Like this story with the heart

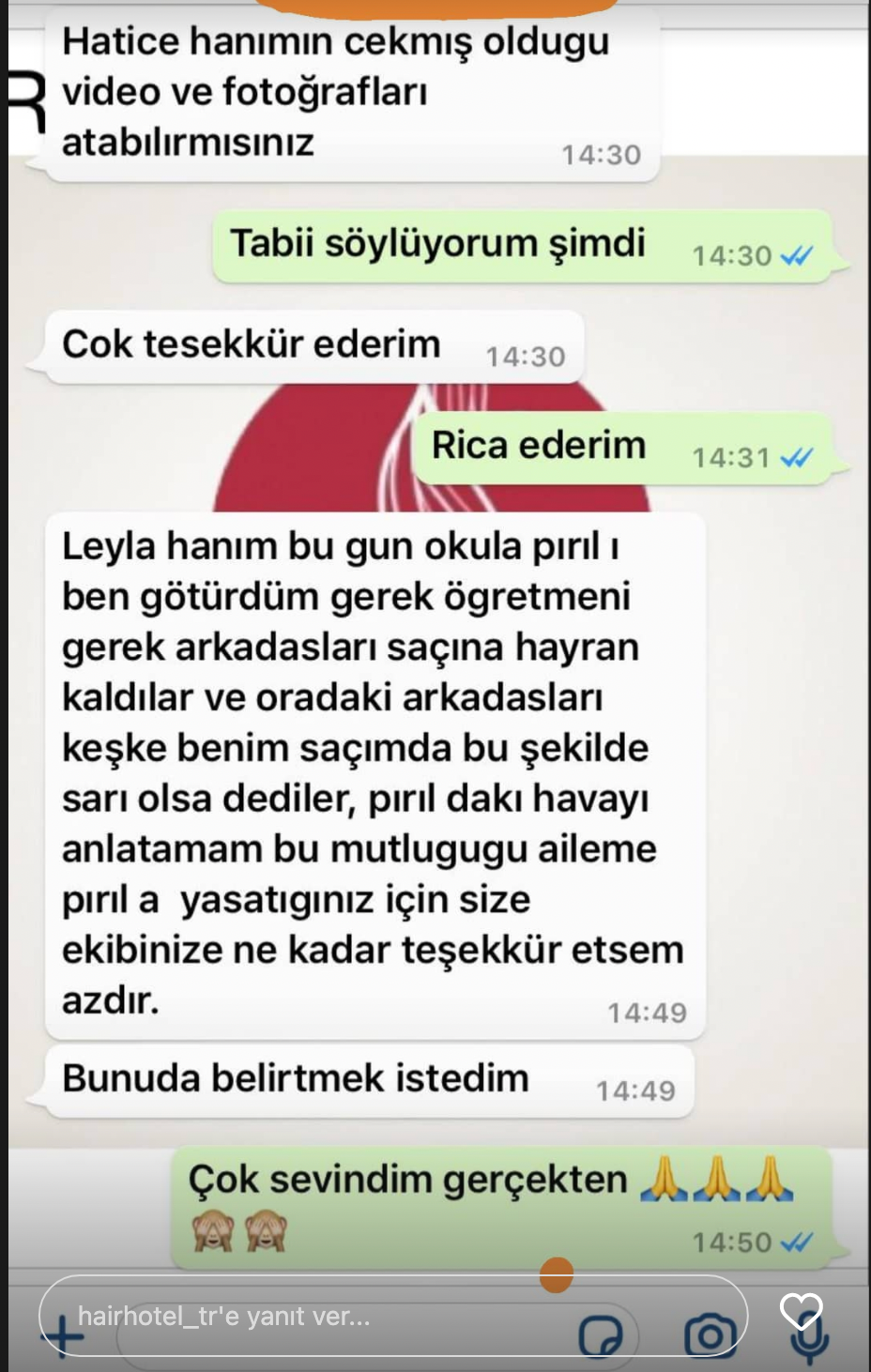coord(801,1311)
